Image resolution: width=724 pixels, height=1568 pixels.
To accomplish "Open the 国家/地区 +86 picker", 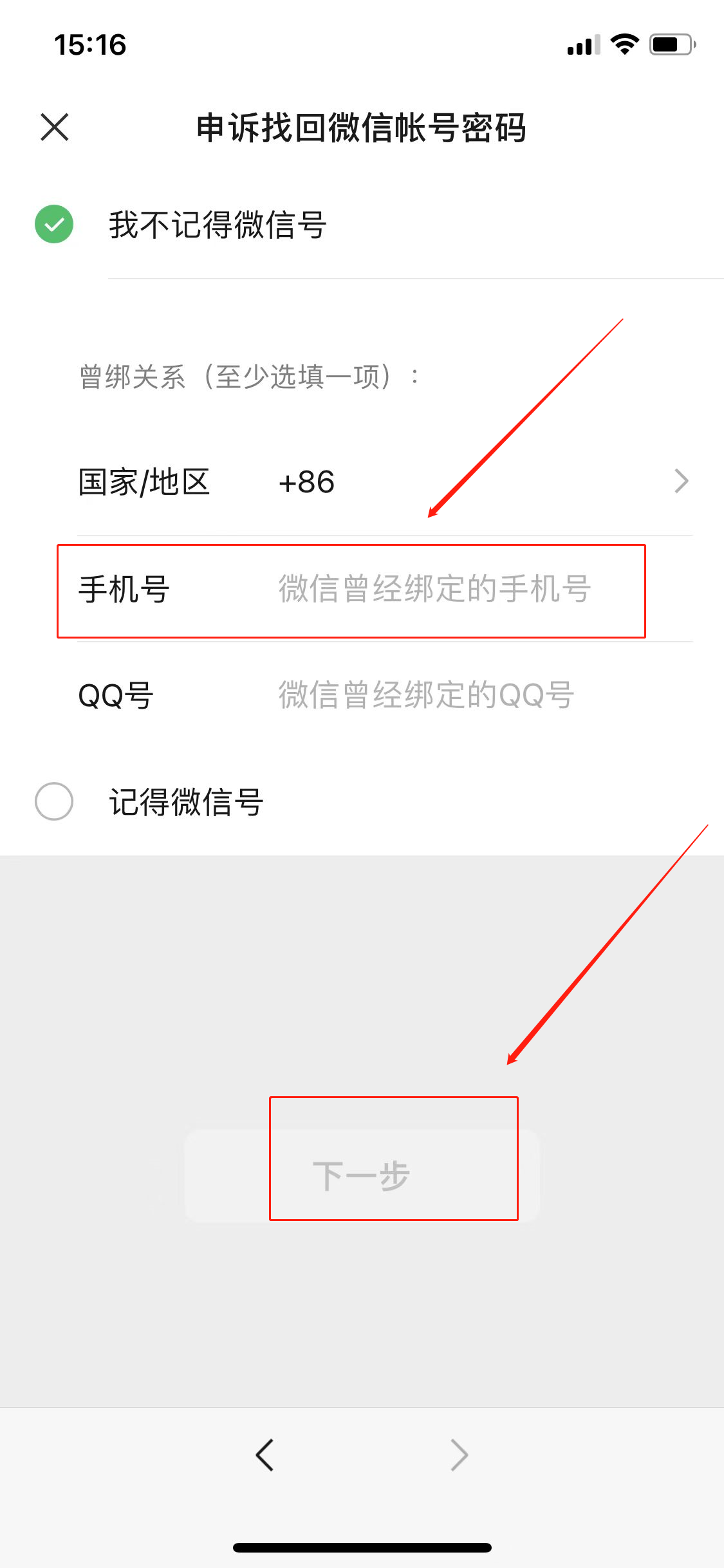I will coord(384,482).
